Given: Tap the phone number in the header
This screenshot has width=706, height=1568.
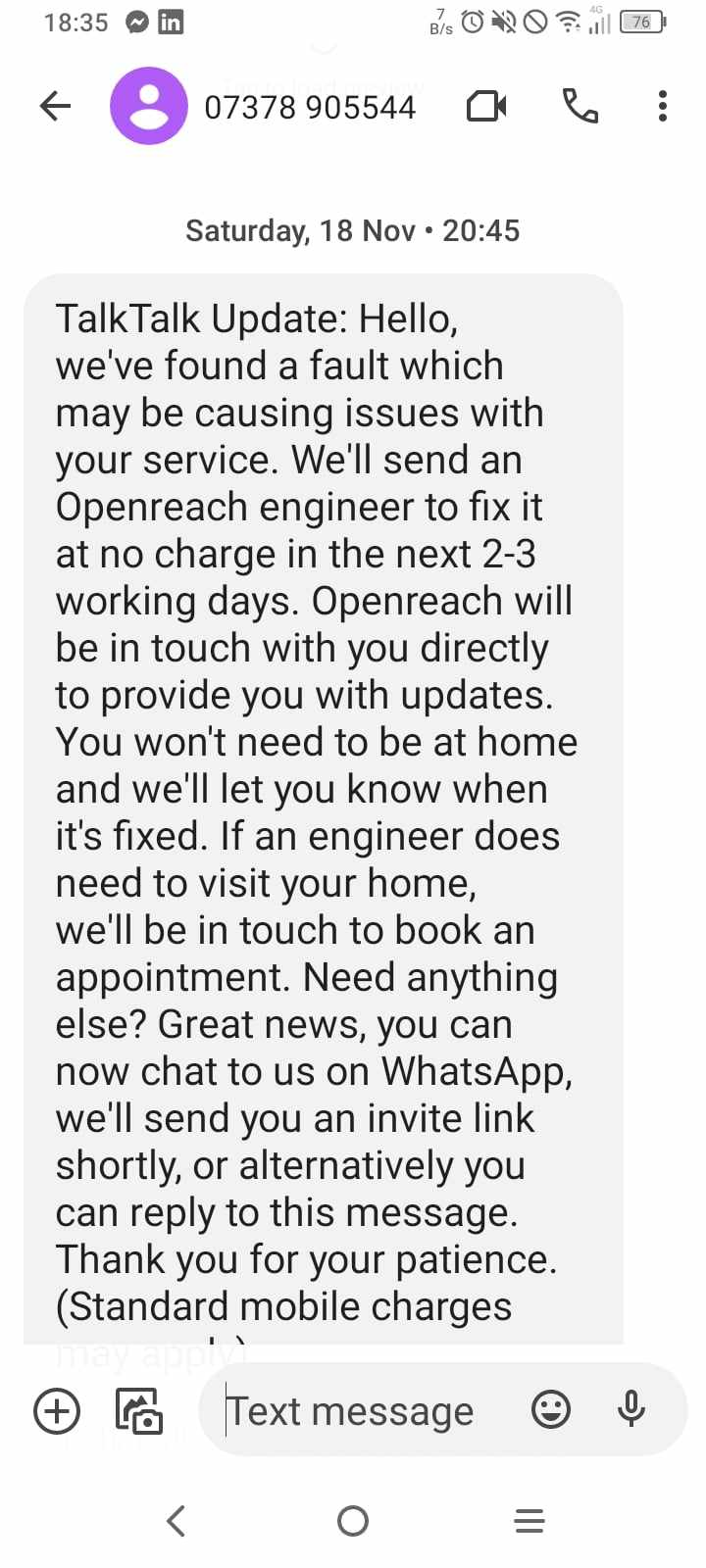Looking at the screenshot, I should (310, 106).
